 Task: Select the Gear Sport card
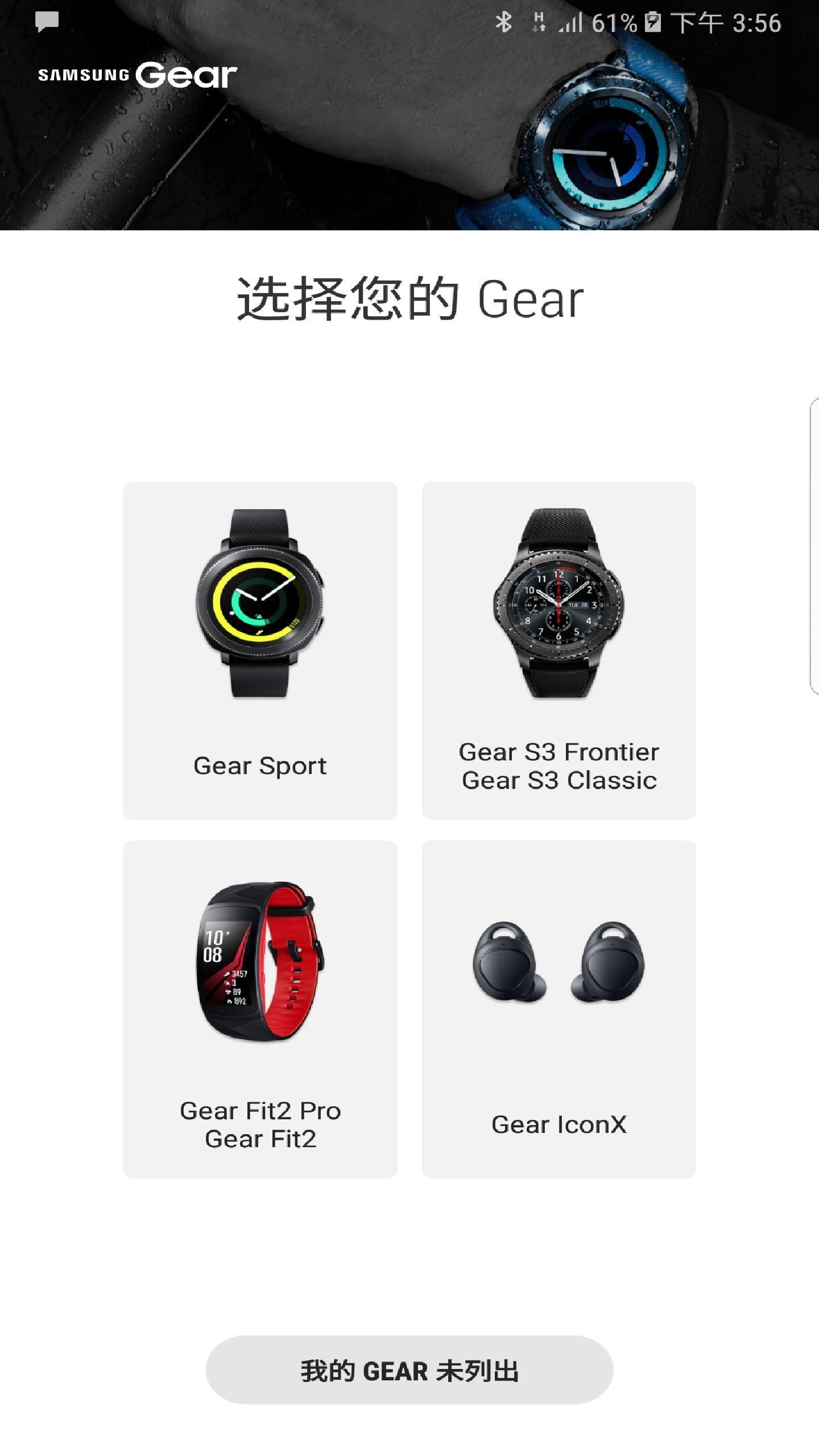point(260,650)
